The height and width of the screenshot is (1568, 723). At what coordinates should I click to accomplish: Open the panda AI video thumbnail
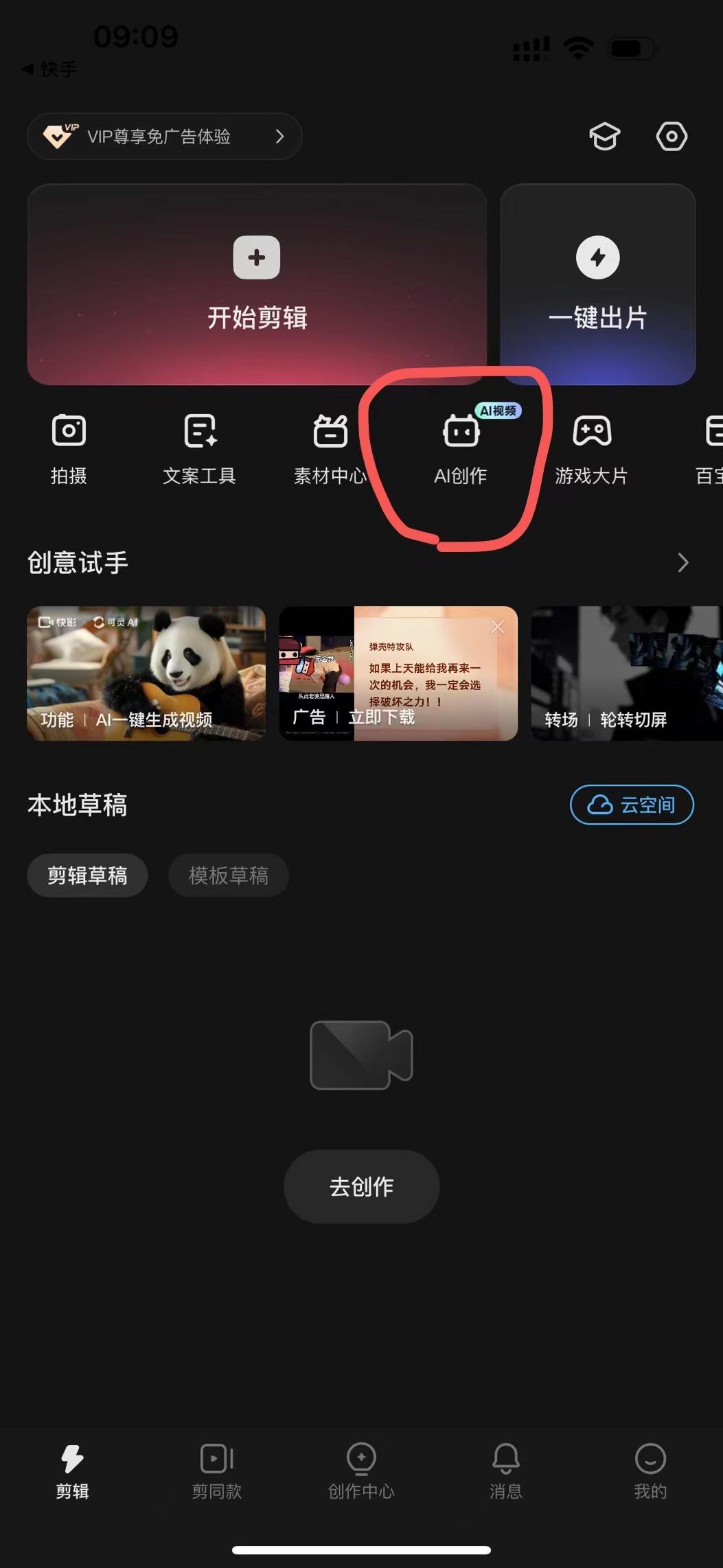(146, 673)
